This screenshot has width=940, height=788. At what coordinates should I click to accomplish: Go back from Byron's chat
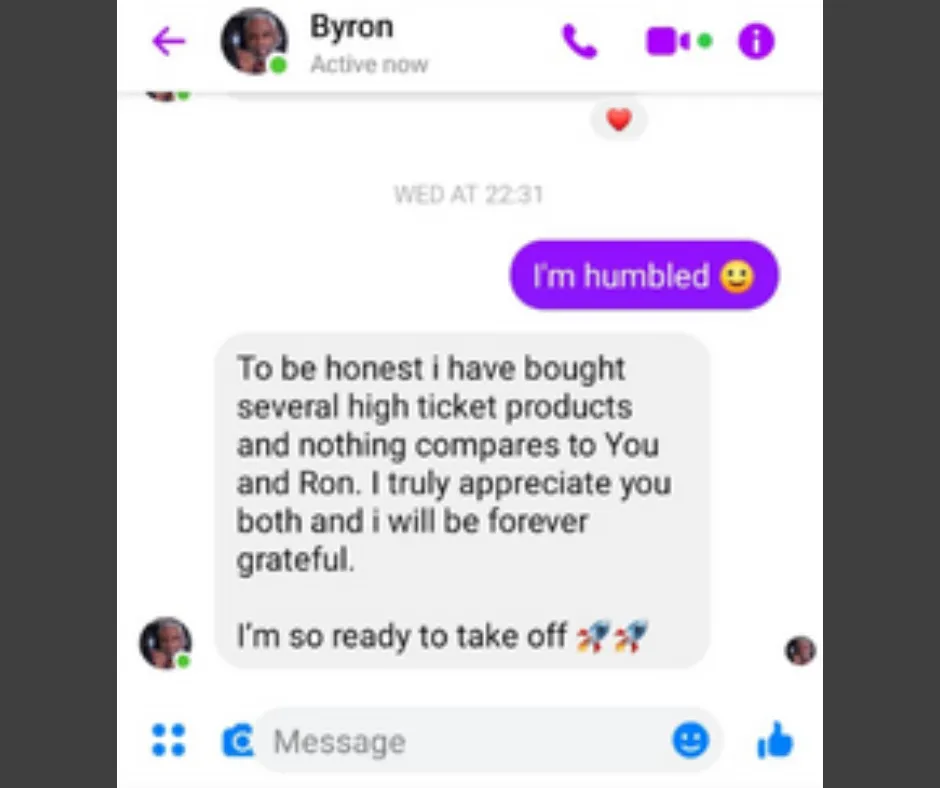[168, 41]
